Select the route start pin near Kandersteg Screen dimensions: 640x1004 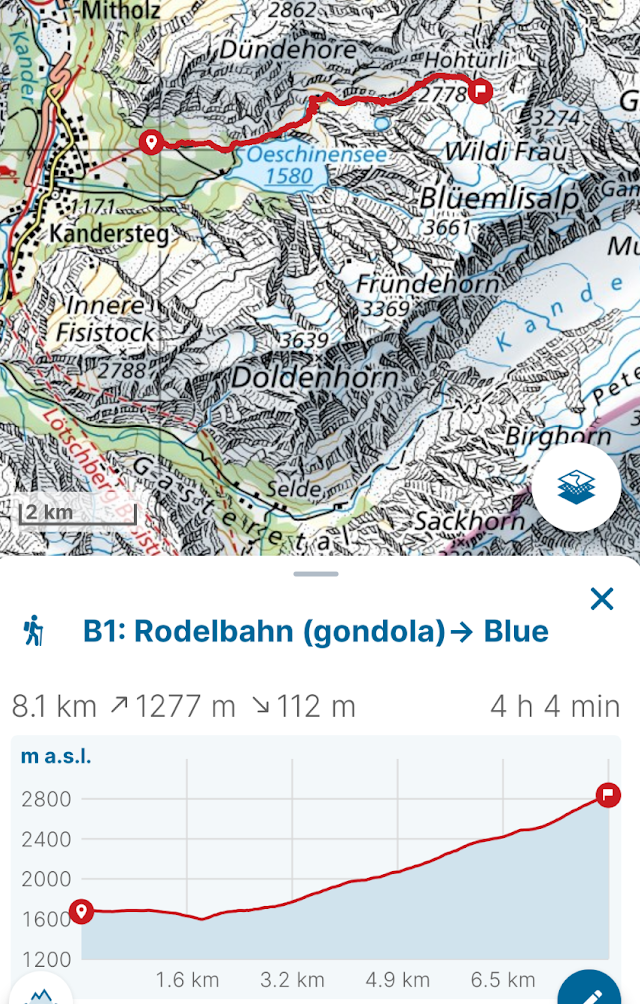click(151, 142)
